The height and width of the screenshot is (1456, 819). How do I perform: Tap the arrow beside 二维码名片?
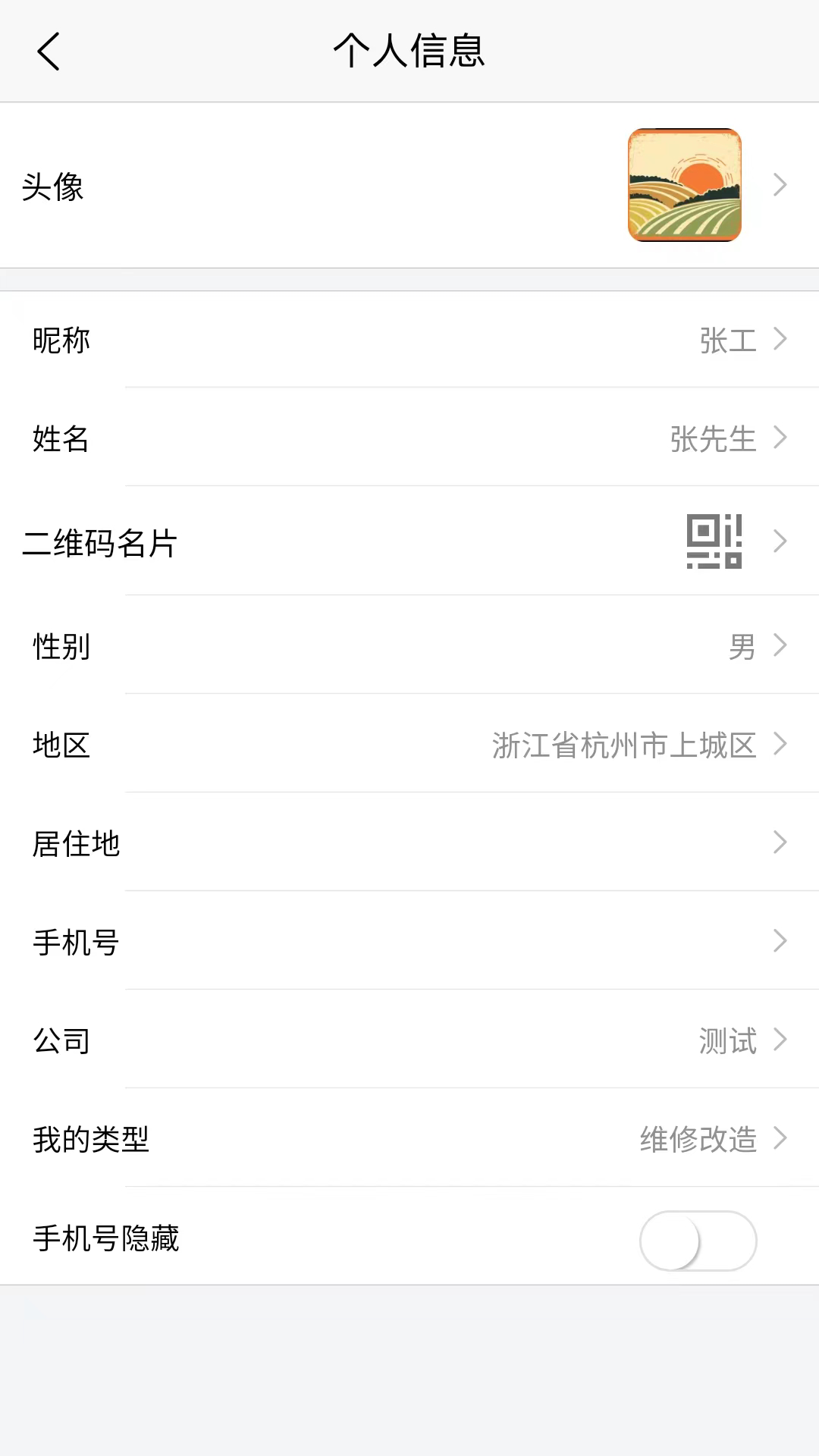coord(780,541)
